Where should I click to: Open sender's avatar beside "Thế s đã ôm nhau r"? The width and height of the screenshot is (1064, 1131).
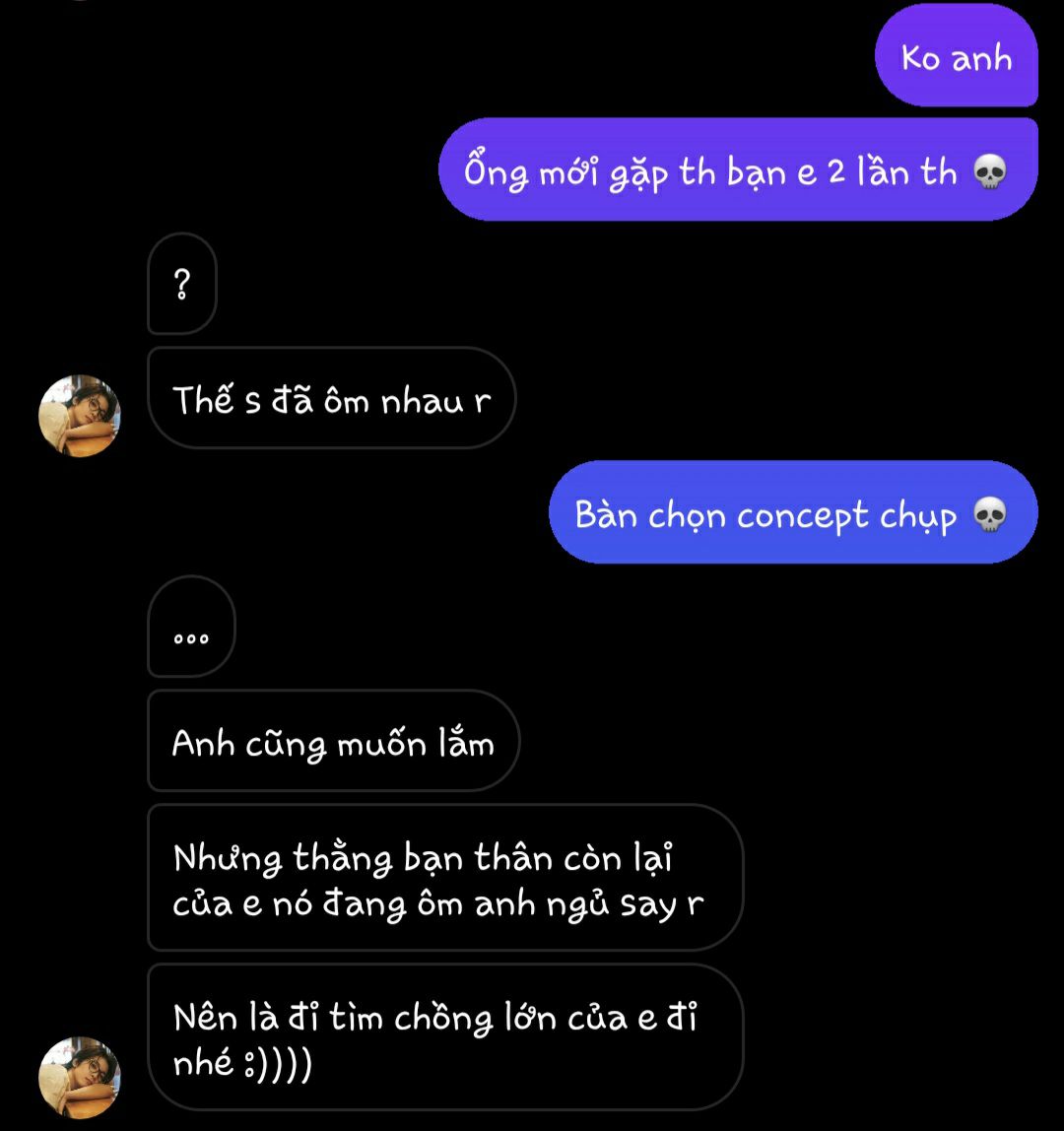(x=79, y=415)
